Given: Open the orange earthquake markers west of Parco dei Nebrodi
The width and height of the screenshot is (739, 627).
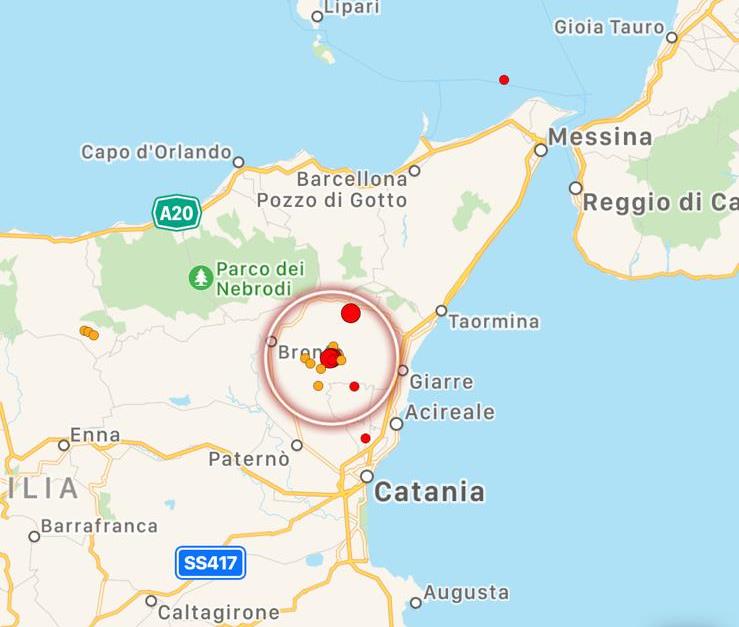Looking at the screenshot, I should [x=88, y=332].
